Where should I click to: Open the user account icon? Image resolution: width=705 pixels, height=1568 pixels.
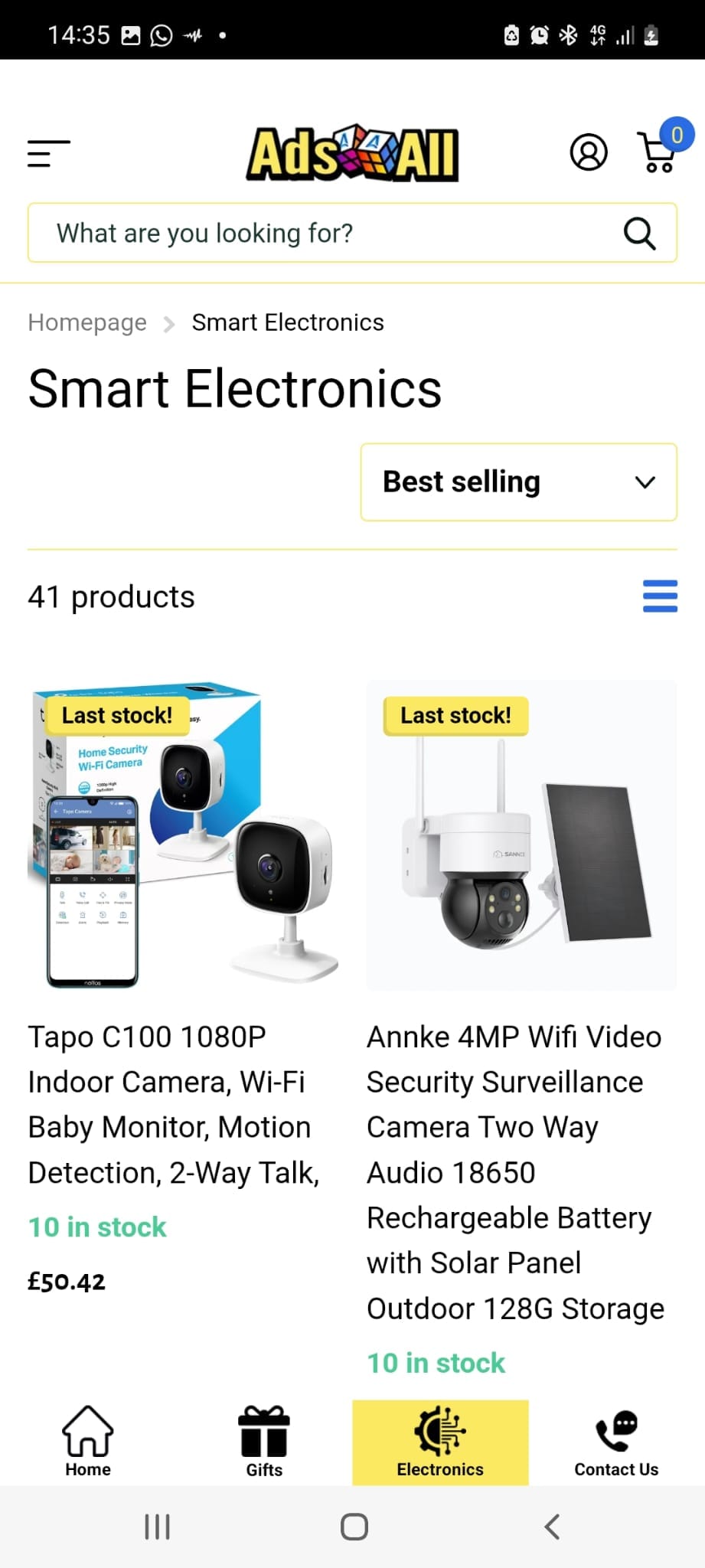(589, 152)
